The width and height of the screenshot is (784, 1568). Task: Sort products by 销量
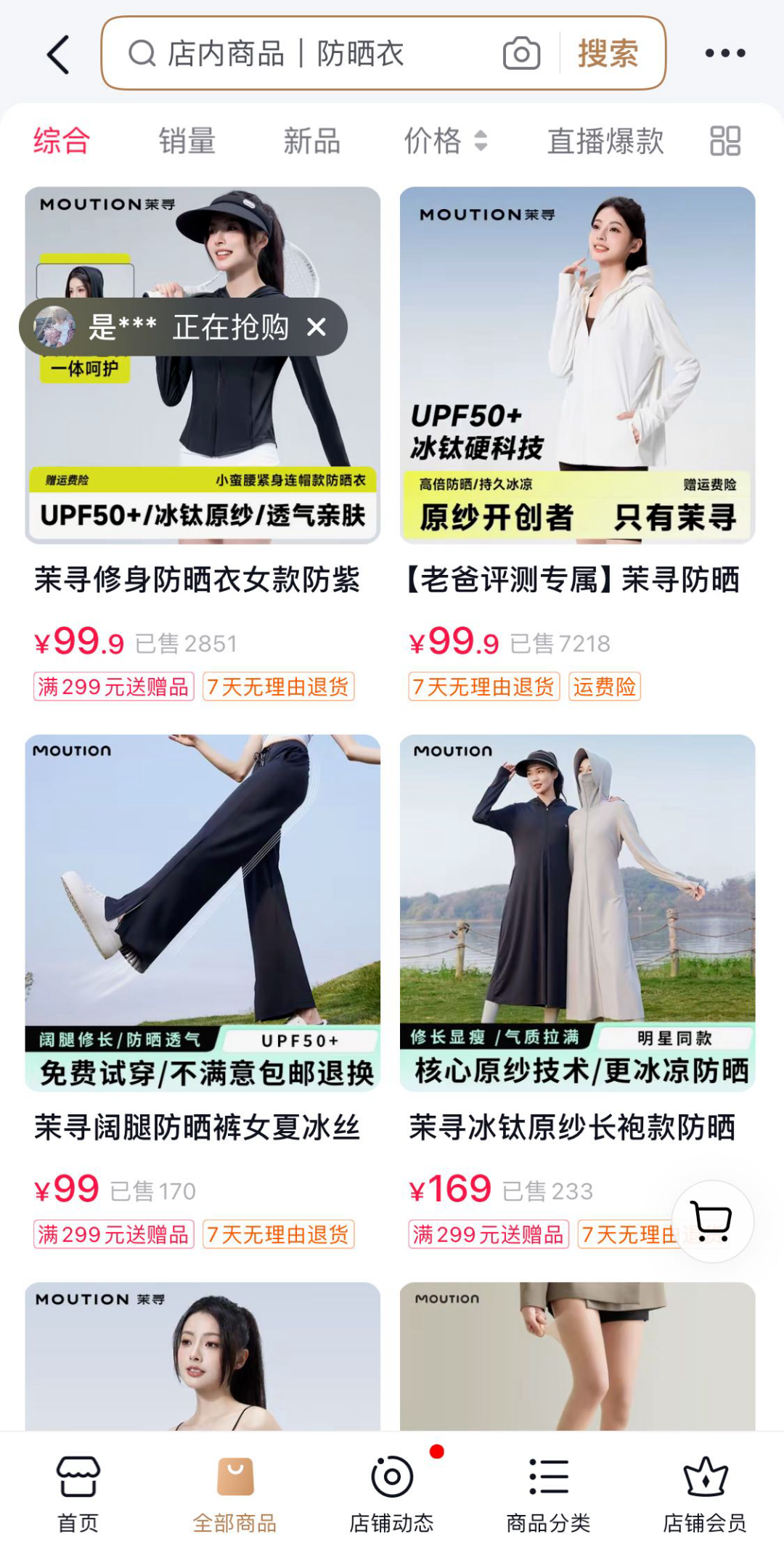pyautogui.click(x=187, y=140)
